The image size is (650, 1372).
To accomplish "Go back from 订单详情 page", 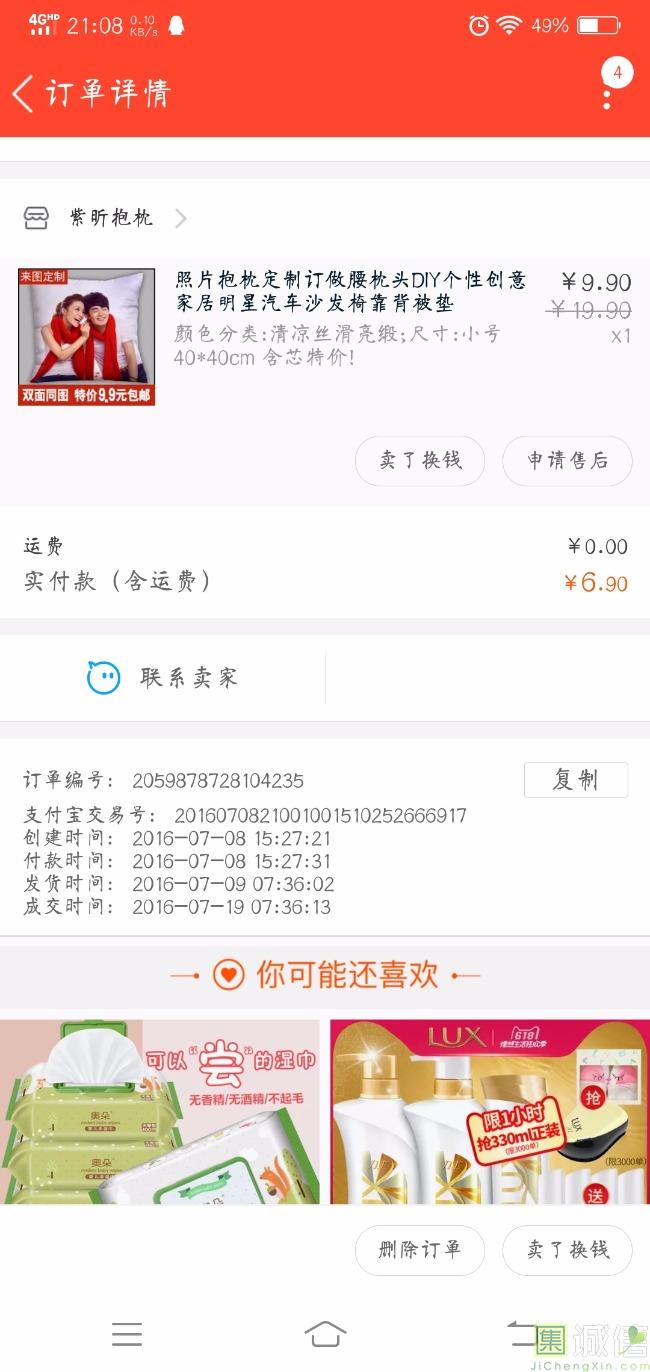I will (x=24, y=93).
